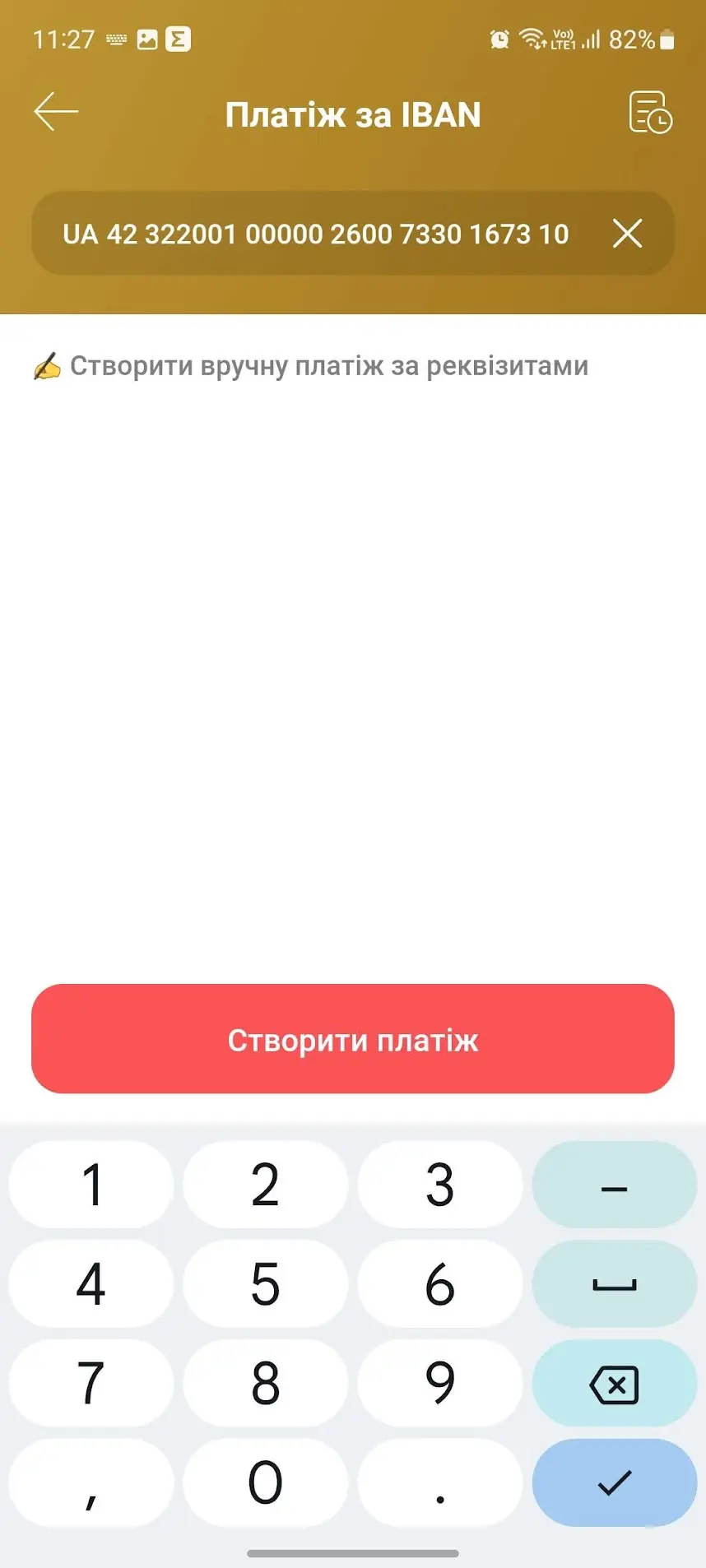Open the scheduled payments history icon
The image size is (706, 1568).
tap(650, 112)
